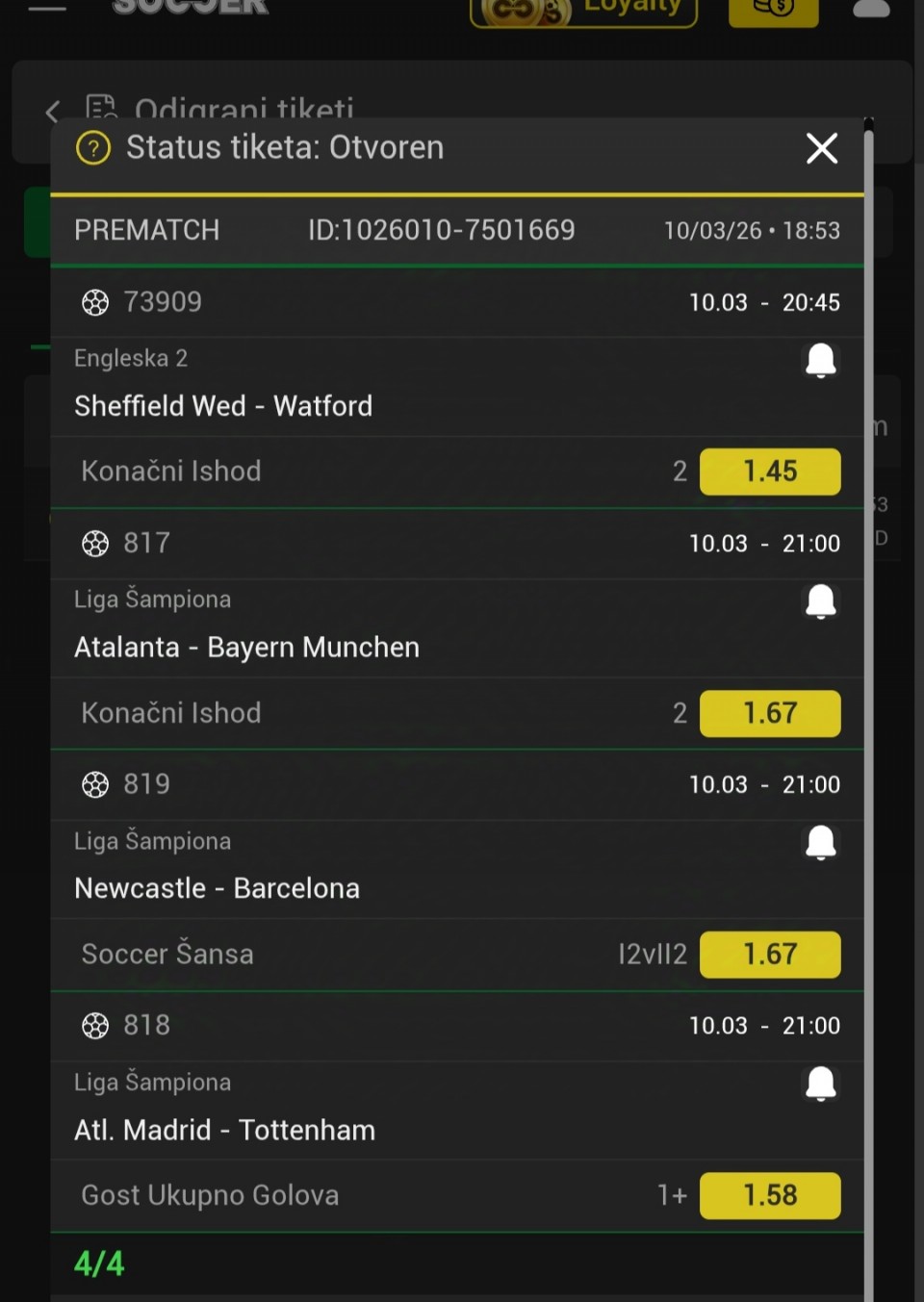Close the ticket status dialog
This screenshot has height=1302, width=924.
point(822,148)
